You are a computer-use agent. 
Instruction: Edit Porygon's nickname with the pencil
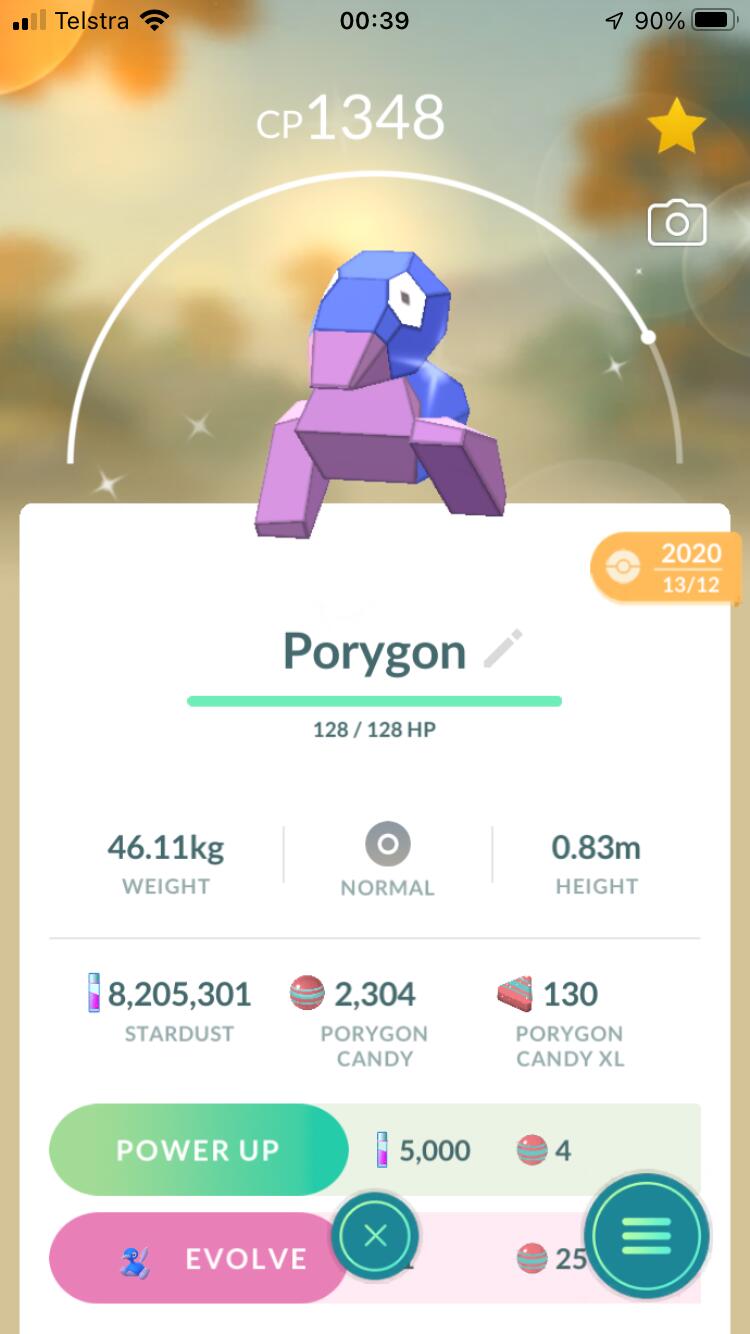coord(503,649)
